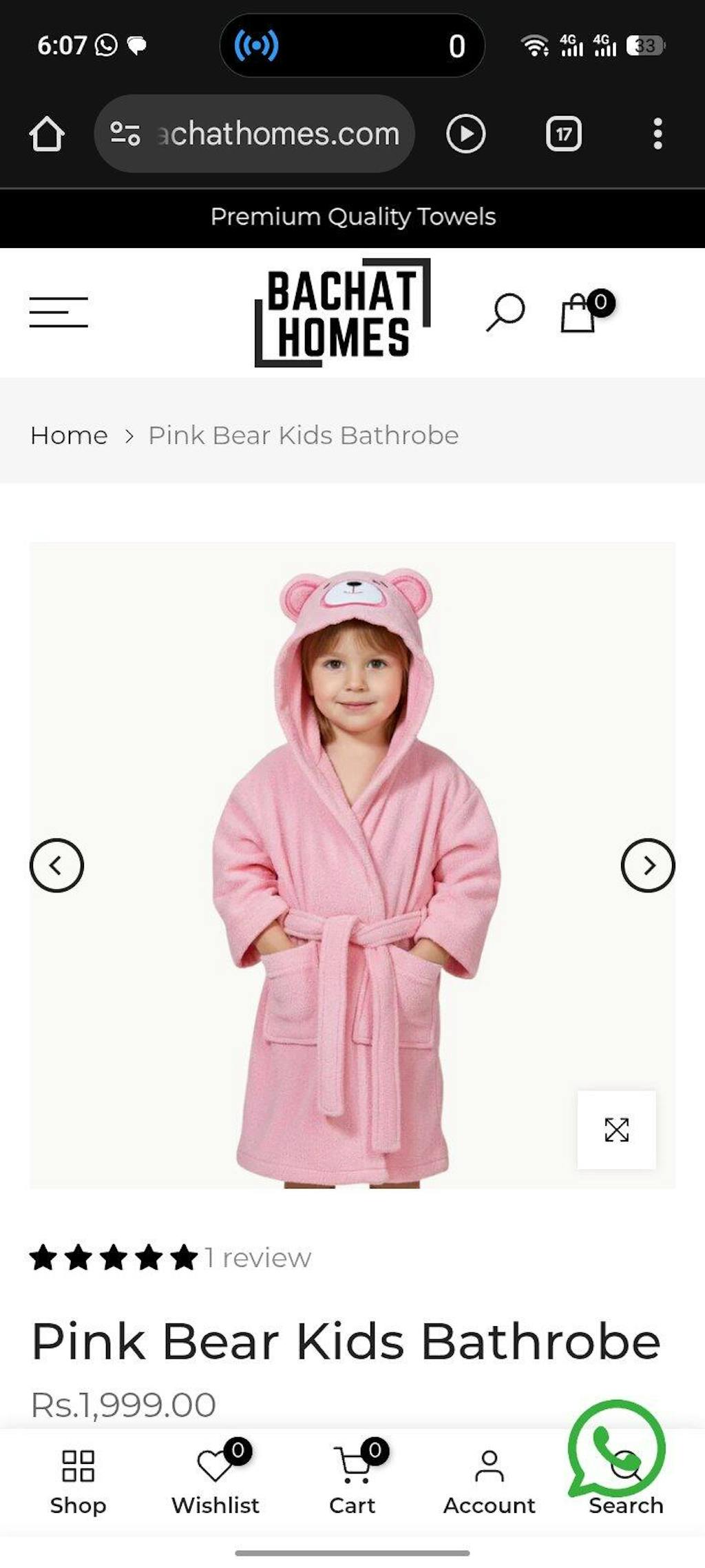
Task: Tap the browser play media button
Action: click(x=466, y=134)
